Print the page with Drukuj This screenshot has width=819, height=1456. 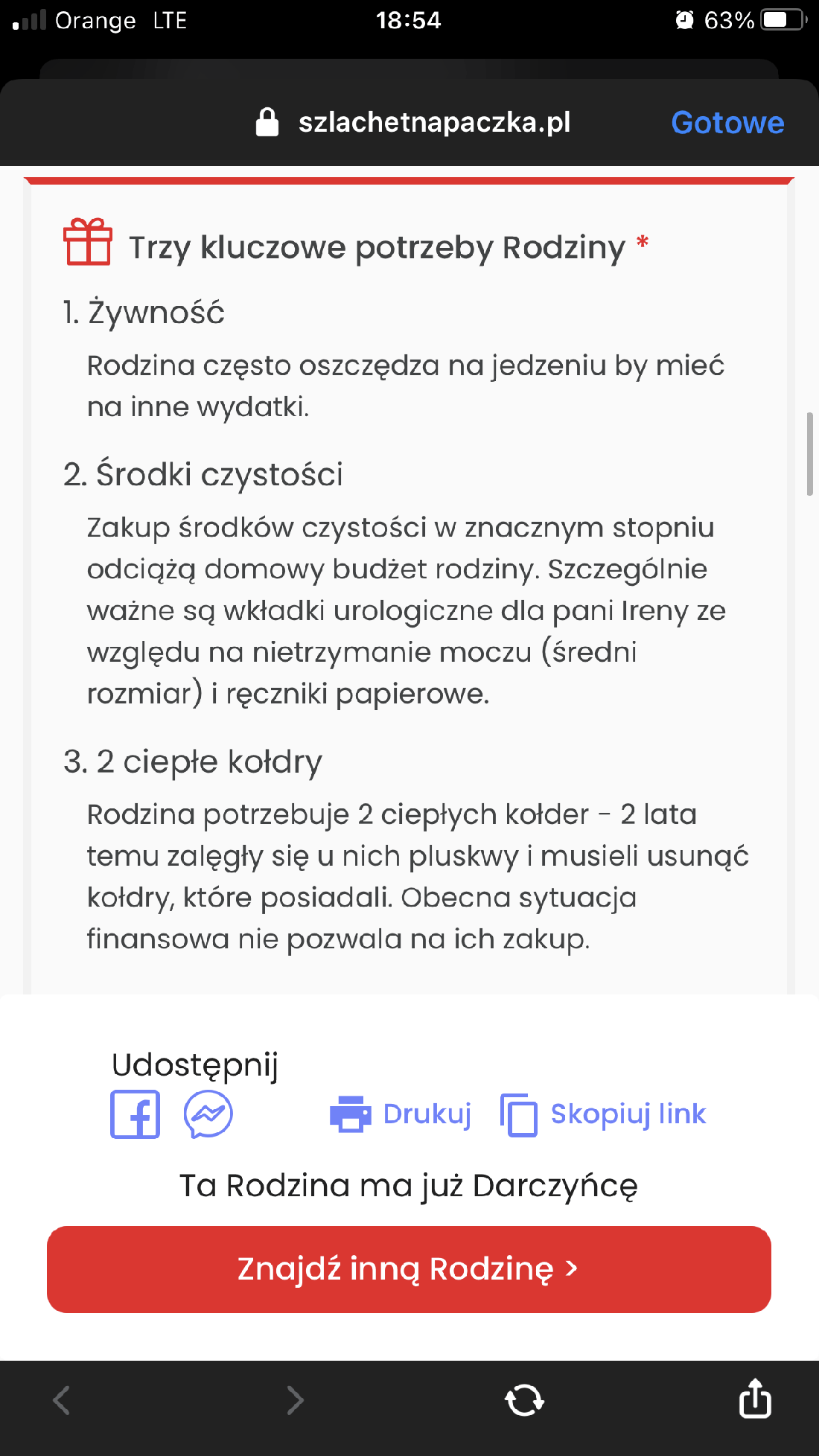tap(401, 1114)
